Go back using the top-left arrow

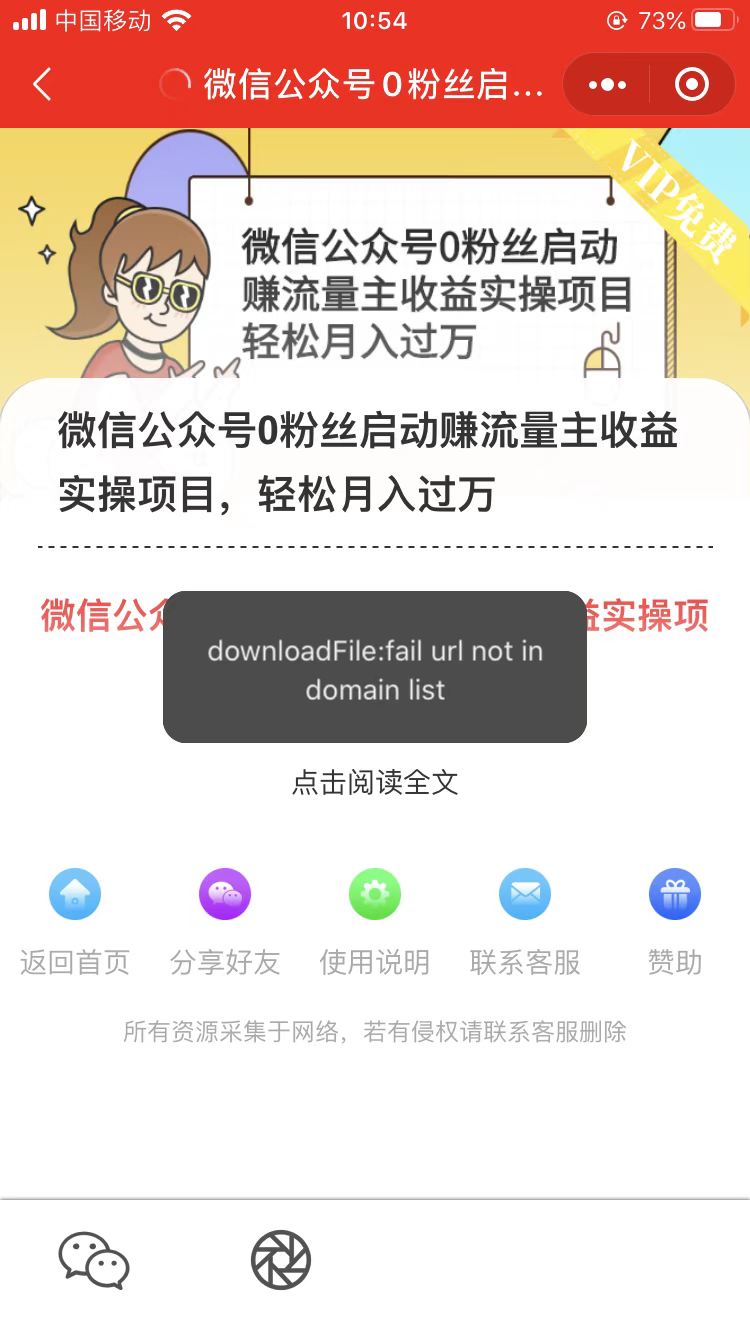pos(42,85)
